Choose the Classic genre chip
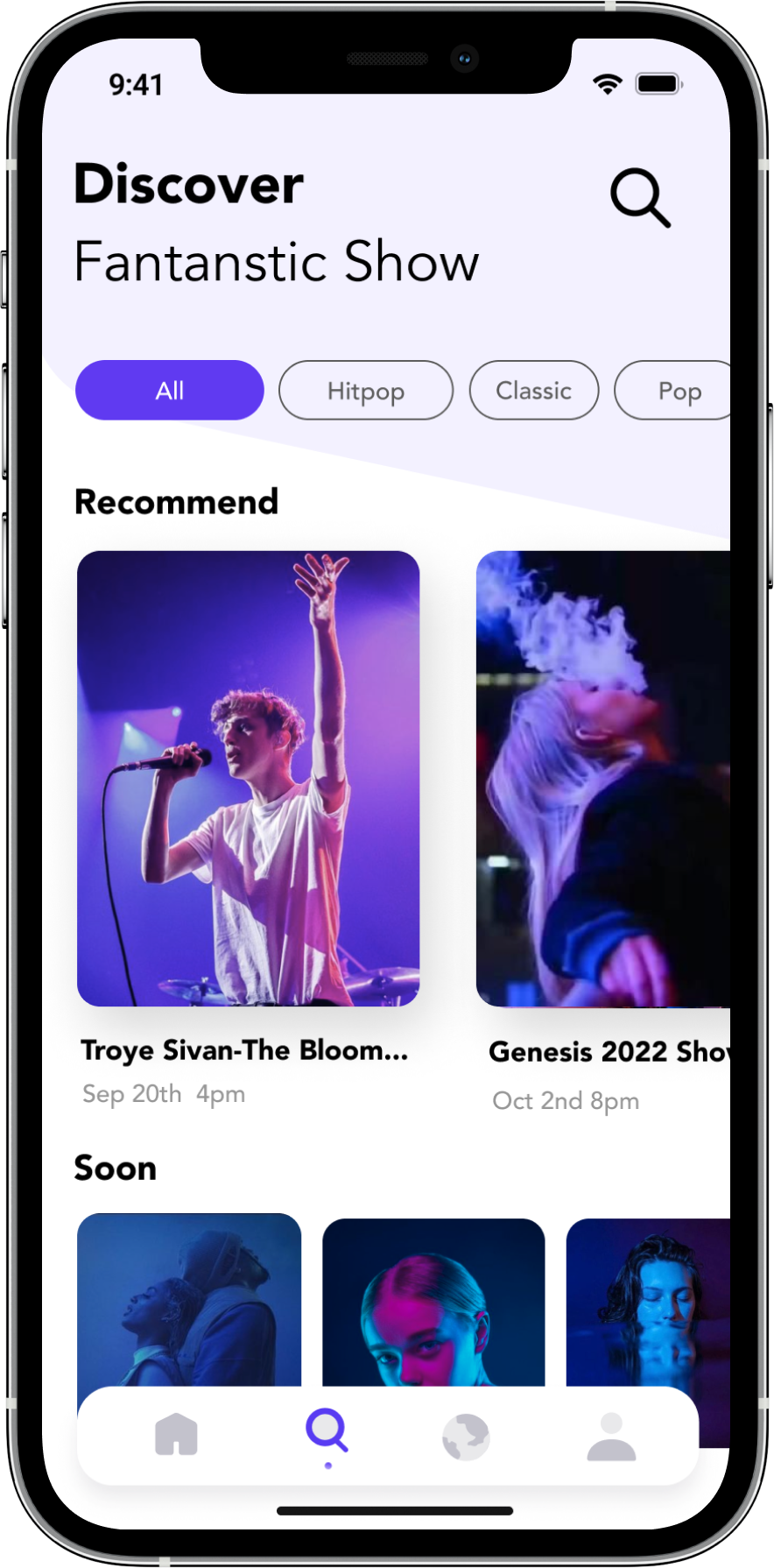This screenshot has width=774, height=1568. coord(534,391)
